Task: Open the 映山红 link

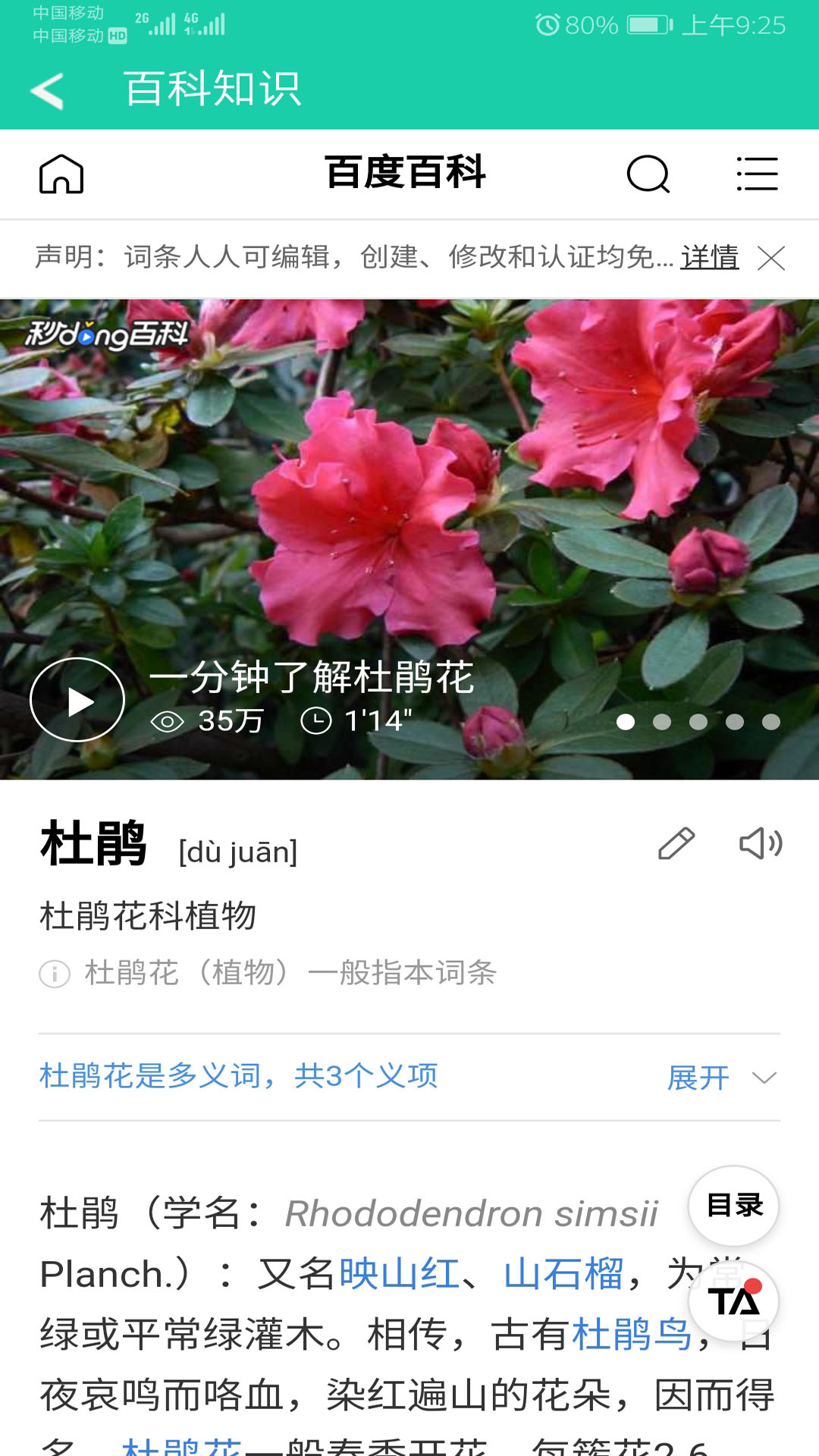Action: click(399, 1274)
